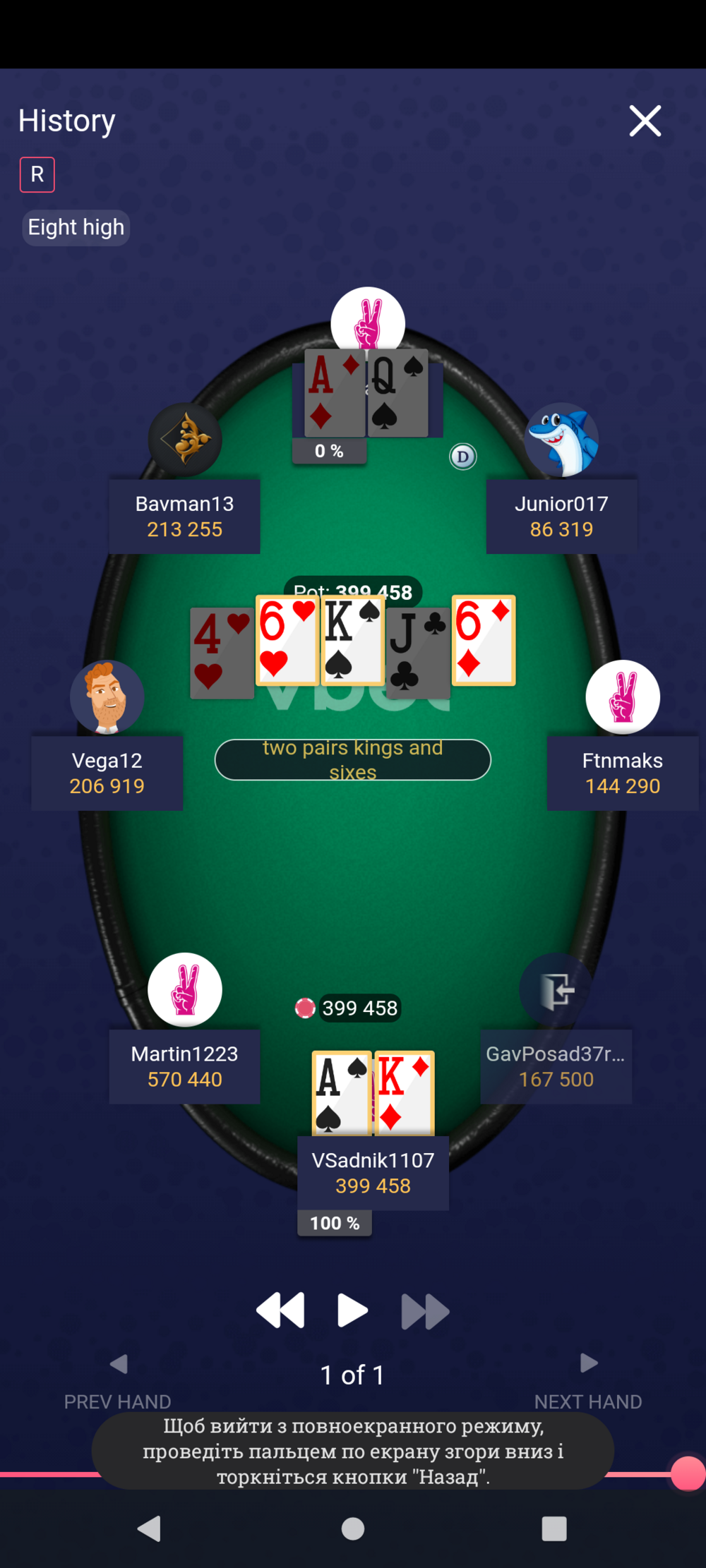View Ftnmaks's player seat
706x1568 pixels.
pos(622,773)
